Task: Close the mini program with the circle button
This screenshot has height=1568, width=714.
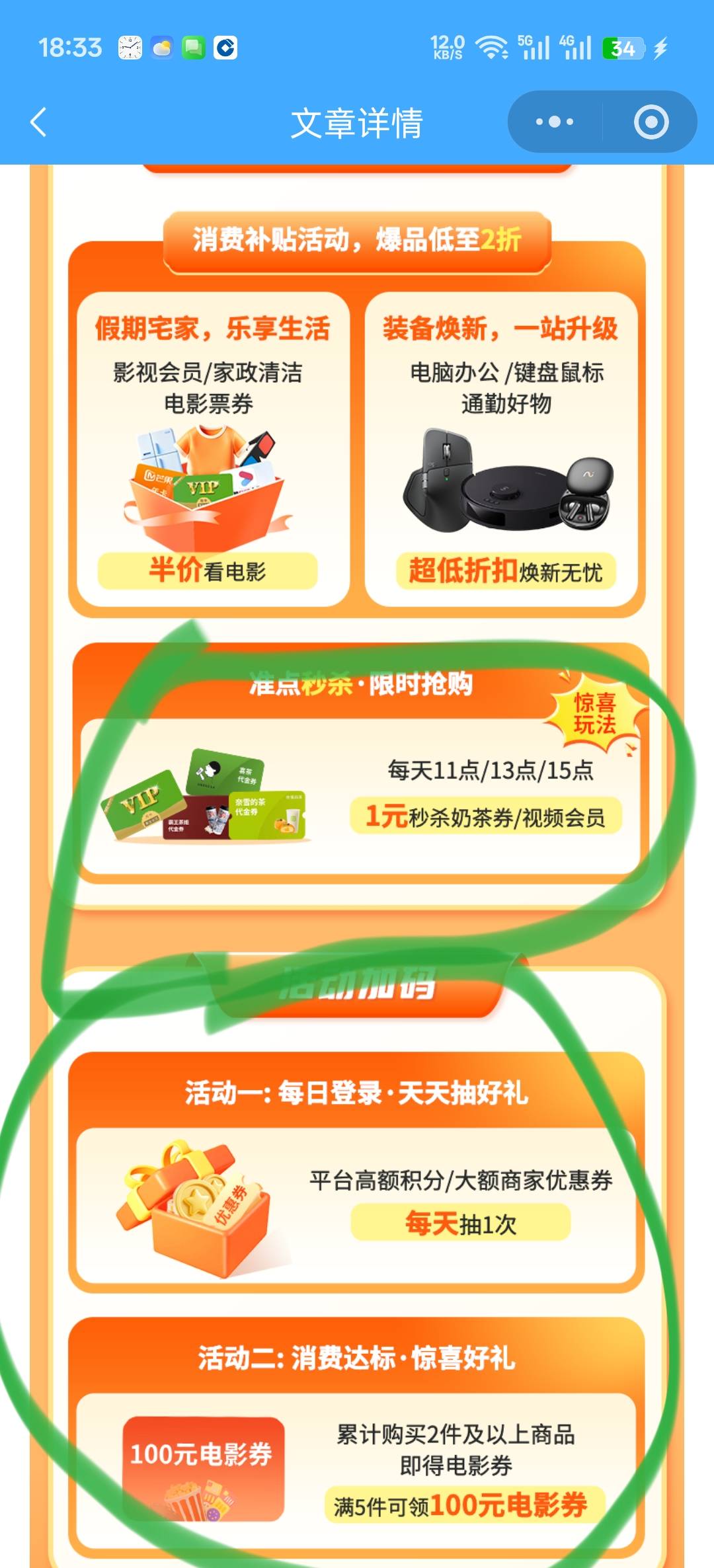Action: click(x=651, y=122)
